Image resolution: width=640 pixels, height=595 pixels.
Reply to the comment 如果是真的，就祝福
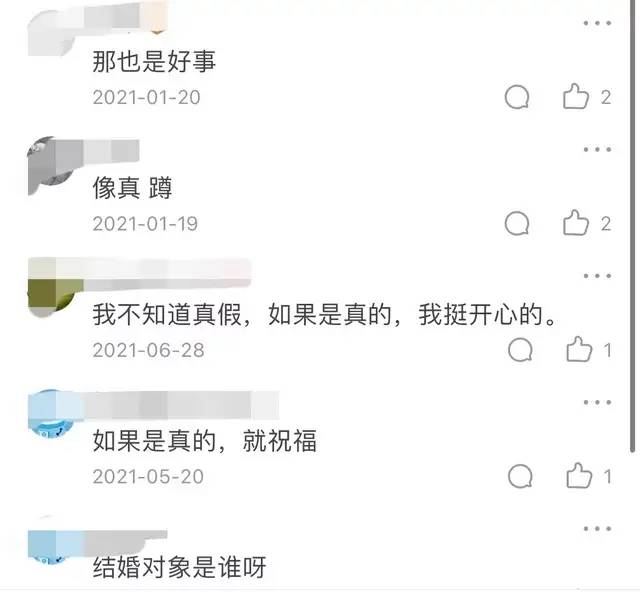click(519, 476)
